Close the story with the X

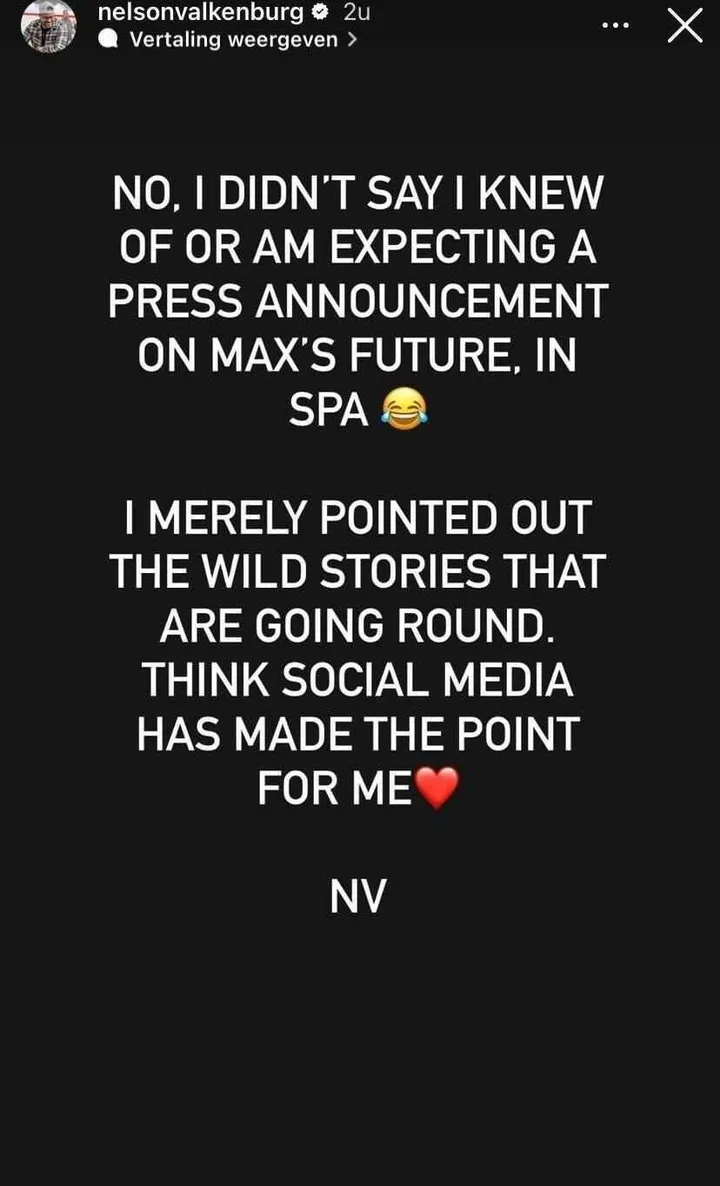point(685,26)
